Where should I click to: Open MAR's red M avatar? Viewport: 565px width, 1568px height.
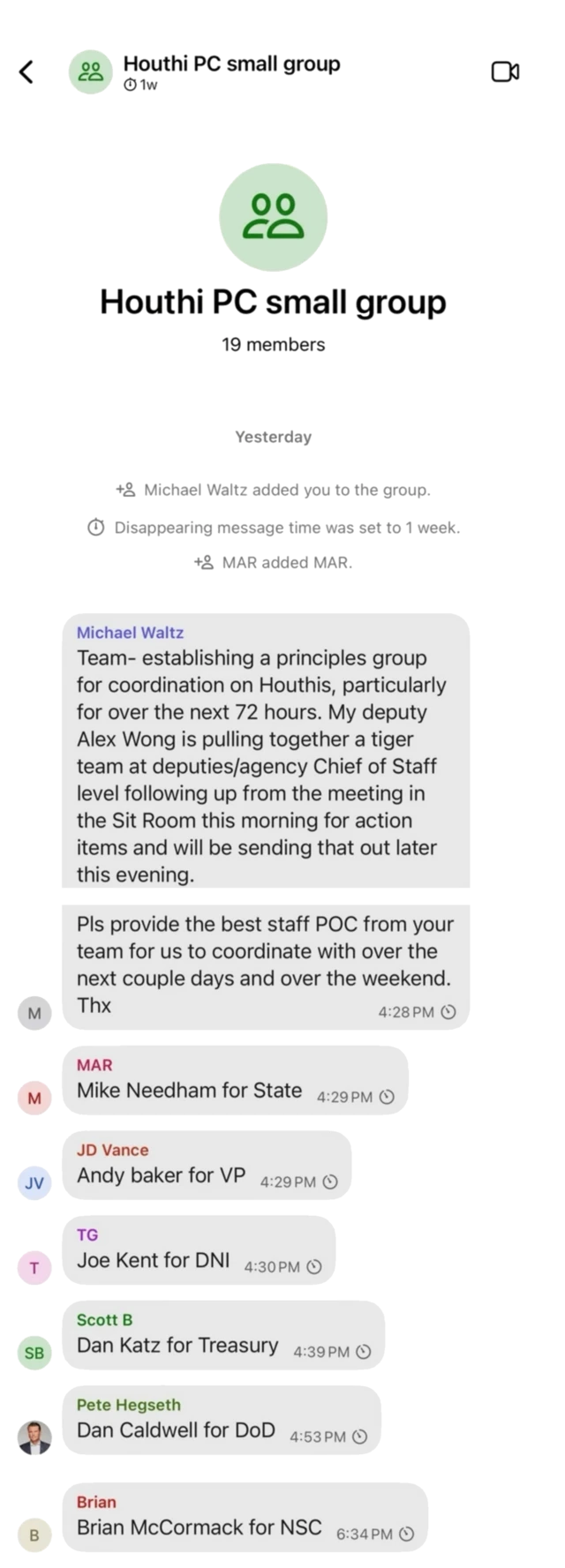(x=34, y=1098)
